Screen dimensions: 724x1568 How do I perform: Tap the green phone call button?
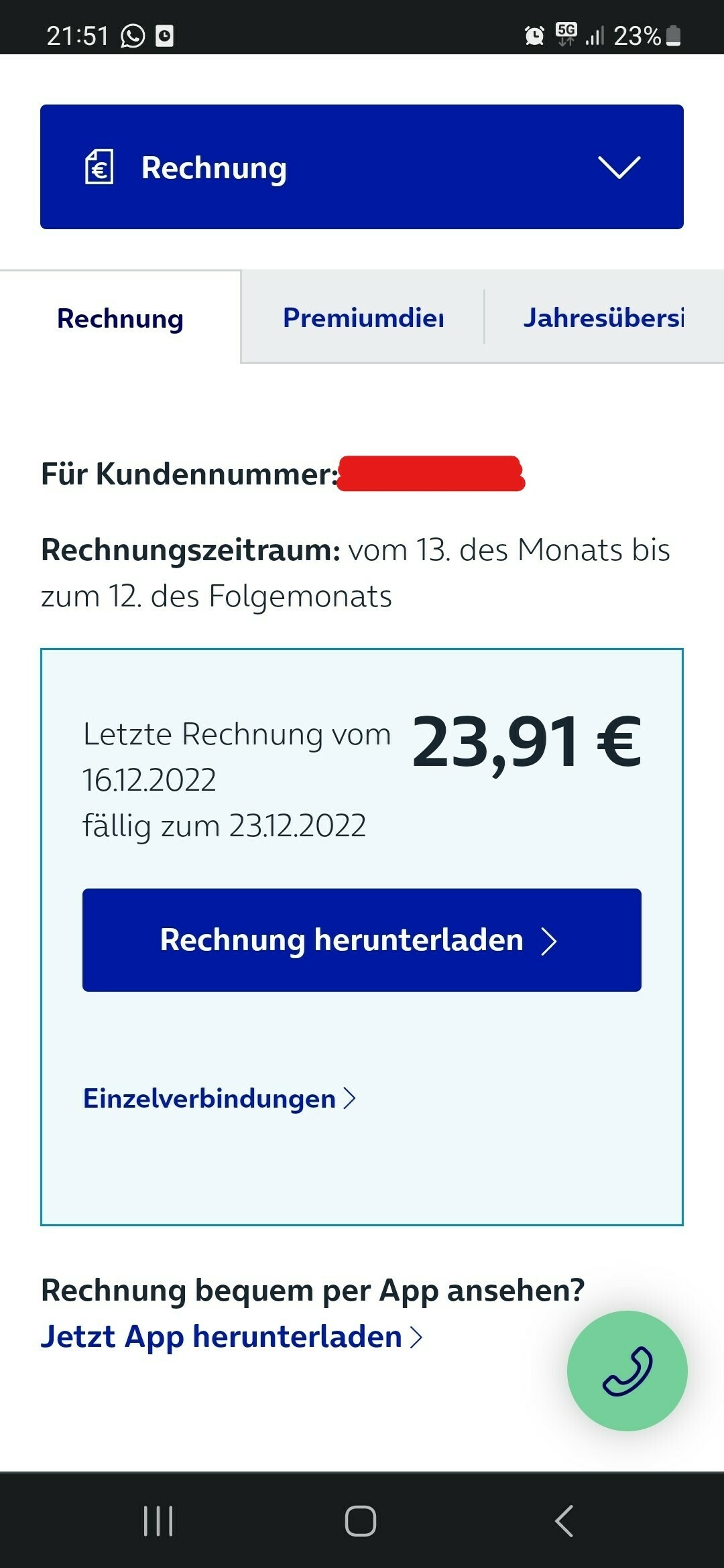(627, 1371)
